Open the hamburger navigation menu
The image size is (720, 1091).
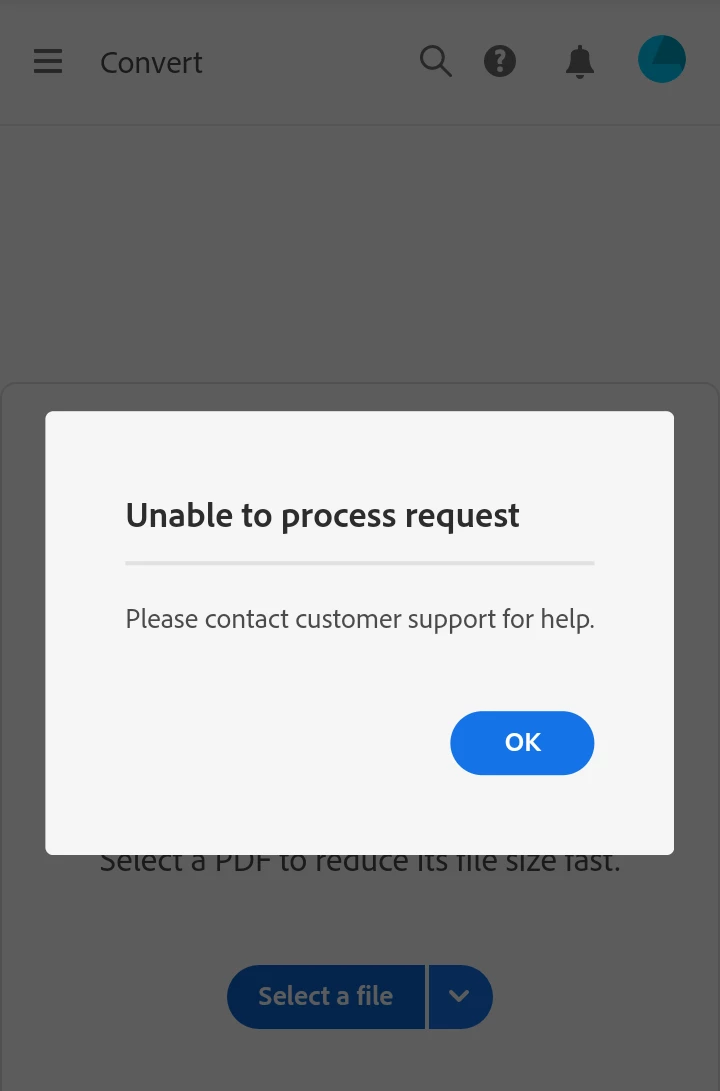click(48, 62)
